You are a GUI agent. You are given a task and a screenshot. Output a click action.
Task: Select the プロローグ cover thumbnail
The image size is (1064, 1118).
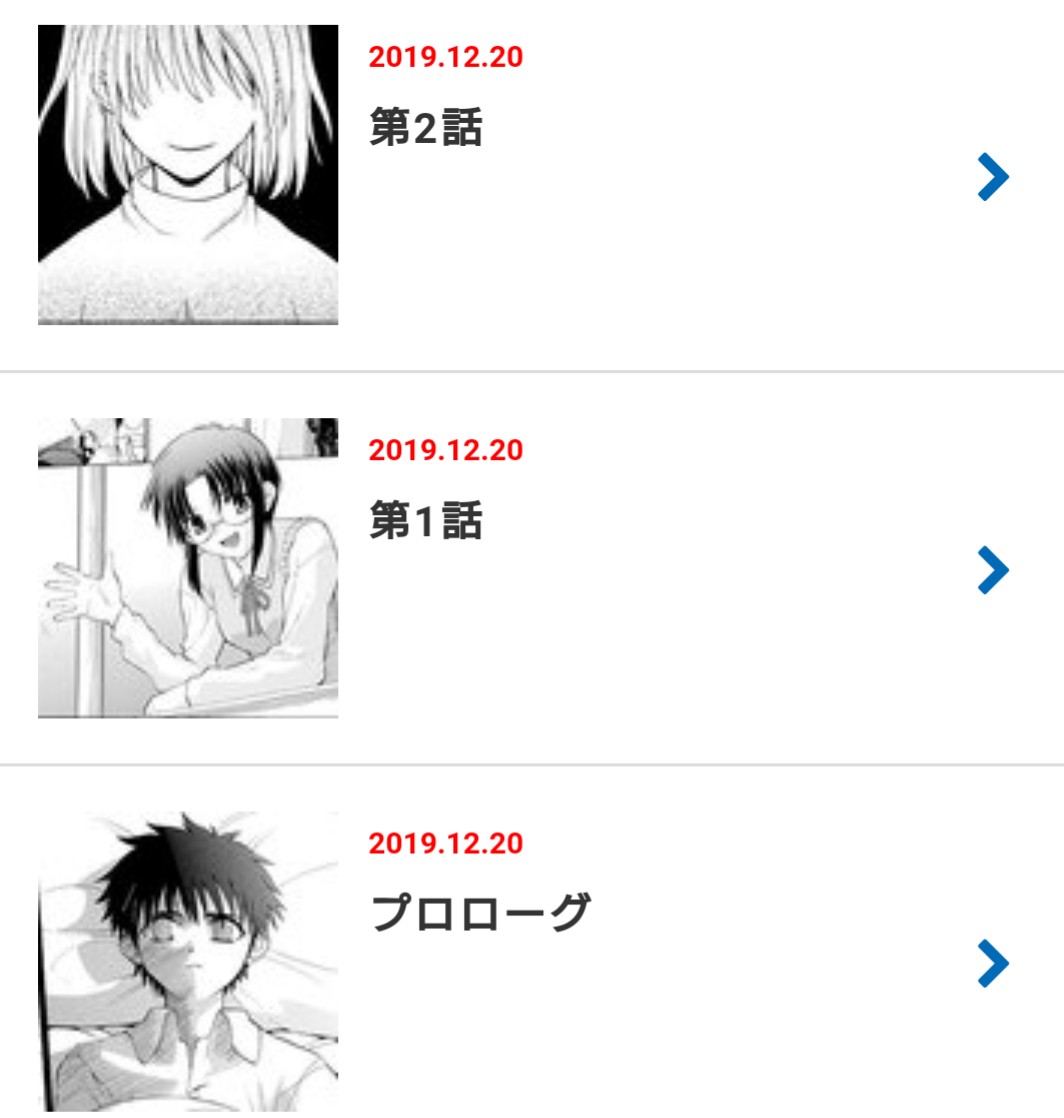click(188, 960)
